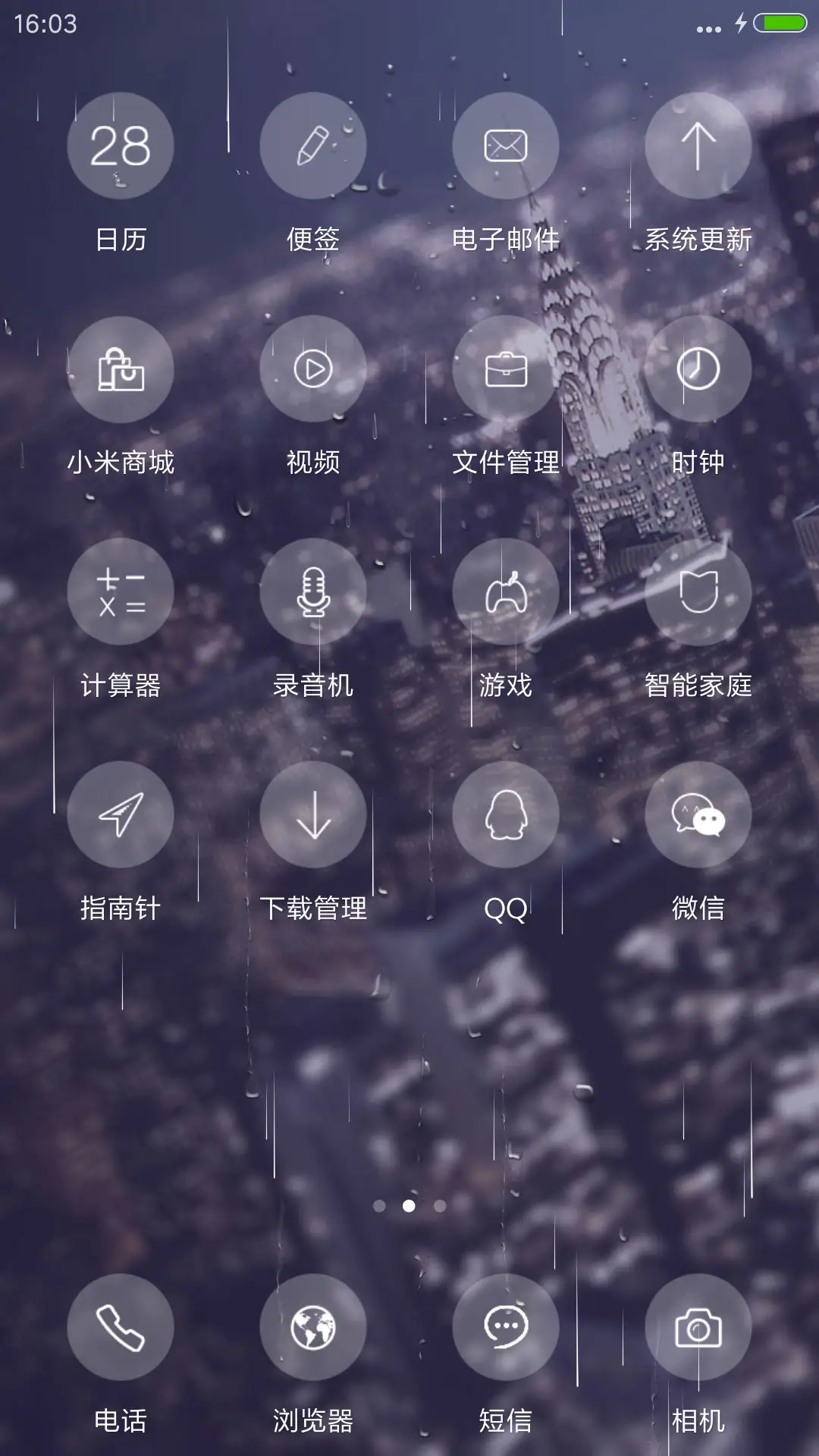Open the 文件管理 file manager
The height and width of the screenshot is (1456, 819).
pos(506,369)
